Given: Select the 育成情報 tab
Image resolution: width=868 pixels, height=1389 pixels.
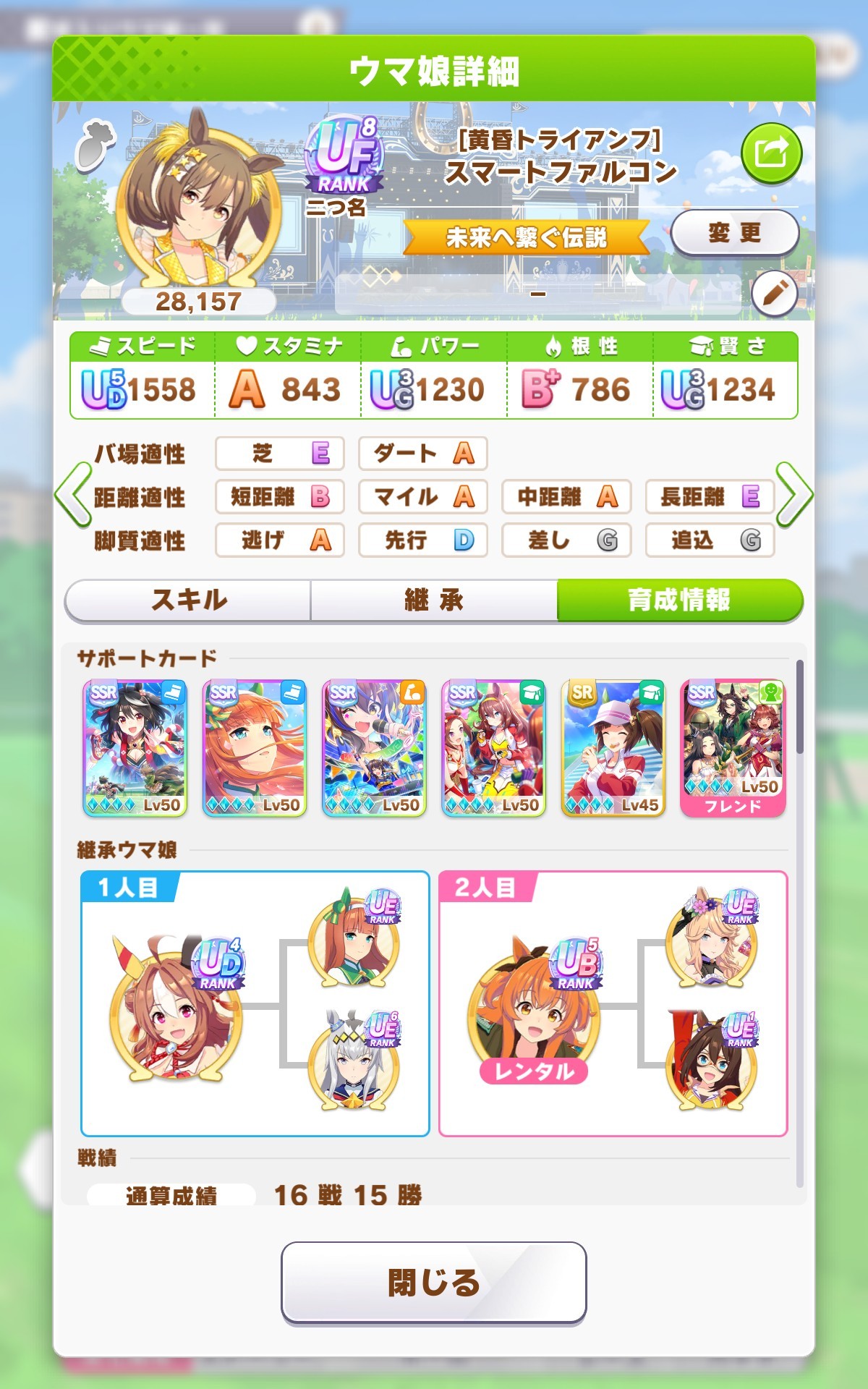Looking at the screenshot, I should click(x=679, y=600).
